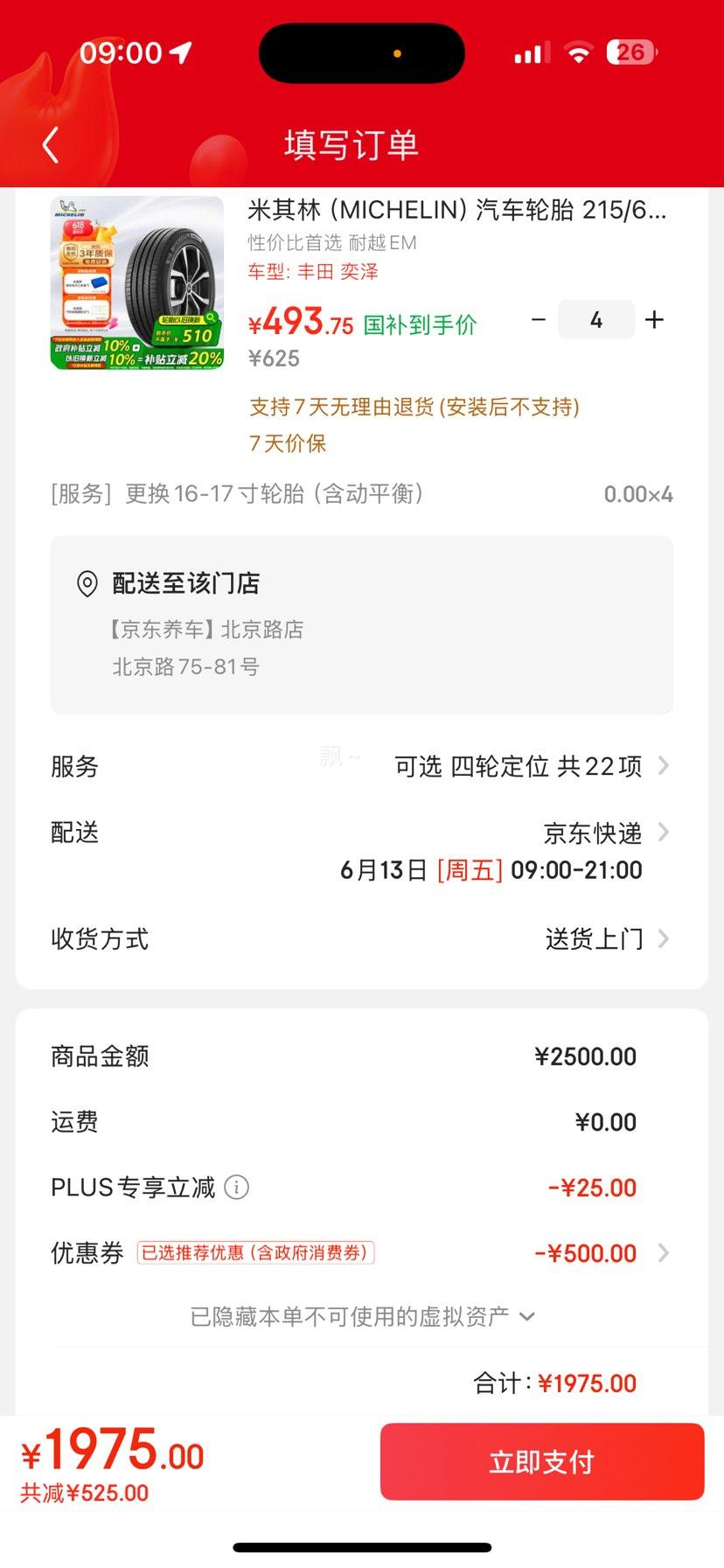Open the Michelin tire product image
724x1568 pixels.
[137, 283]
